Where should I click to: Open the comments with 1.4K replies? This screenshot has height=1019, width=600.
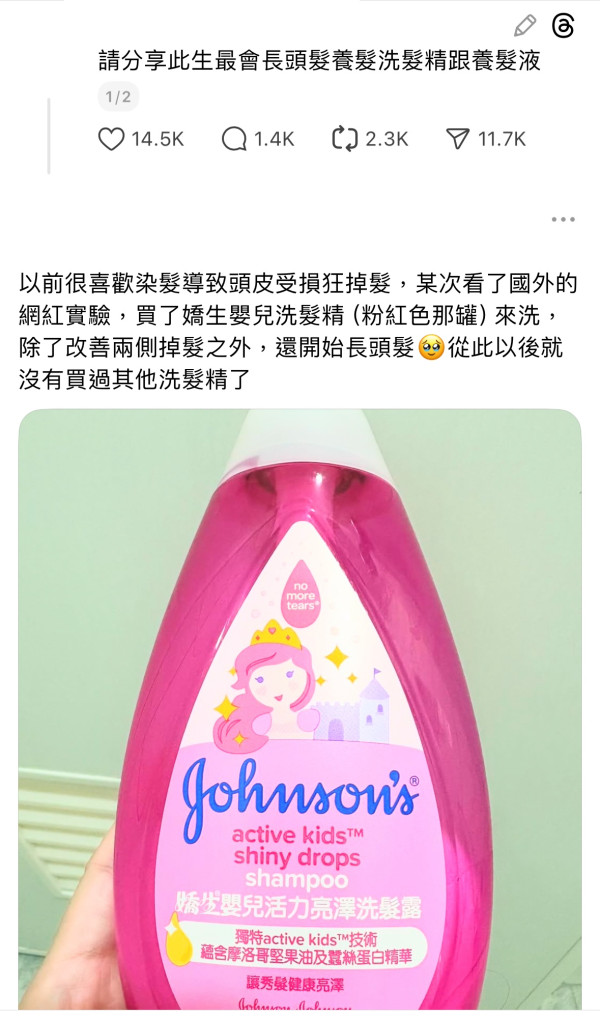pos(234,139)
